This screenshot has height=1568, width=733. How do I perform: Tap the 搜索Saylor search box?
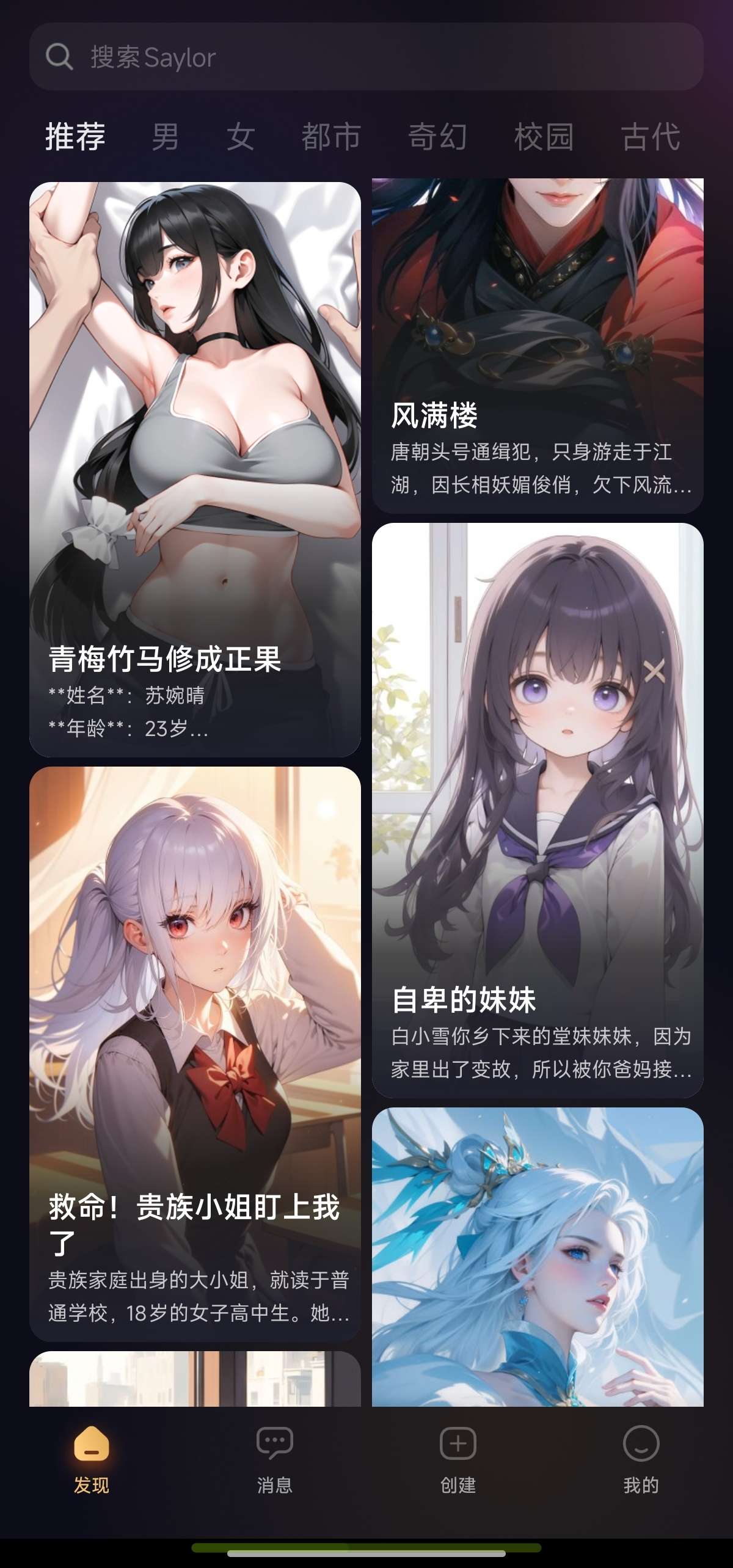[x=366, y=57]
